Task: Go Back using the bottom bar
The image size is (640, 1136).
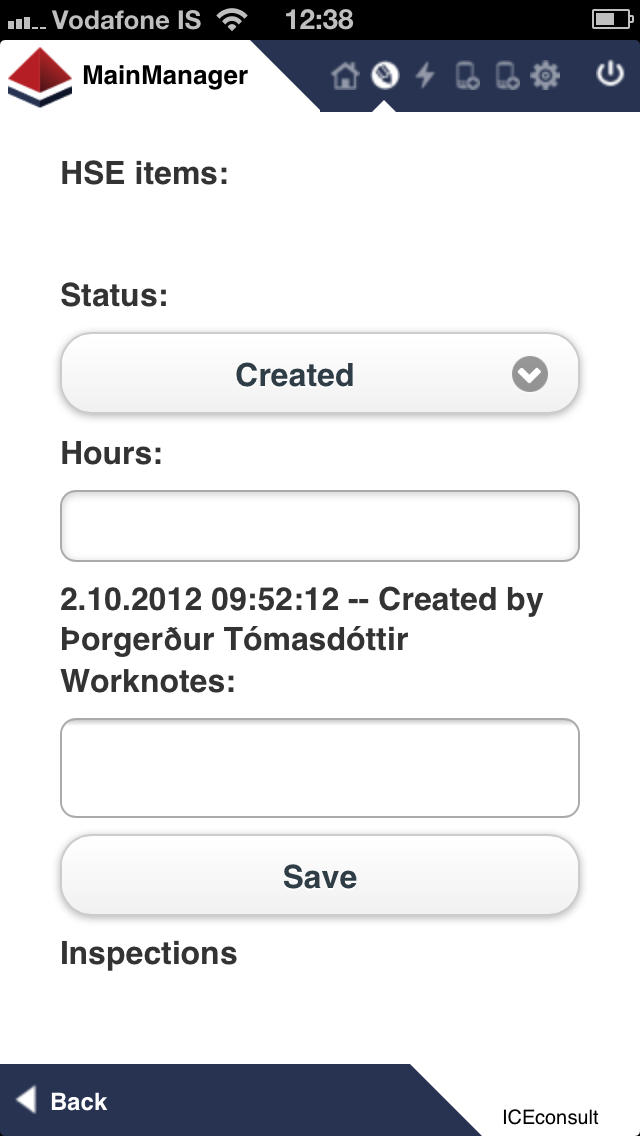Action: 63,1101
